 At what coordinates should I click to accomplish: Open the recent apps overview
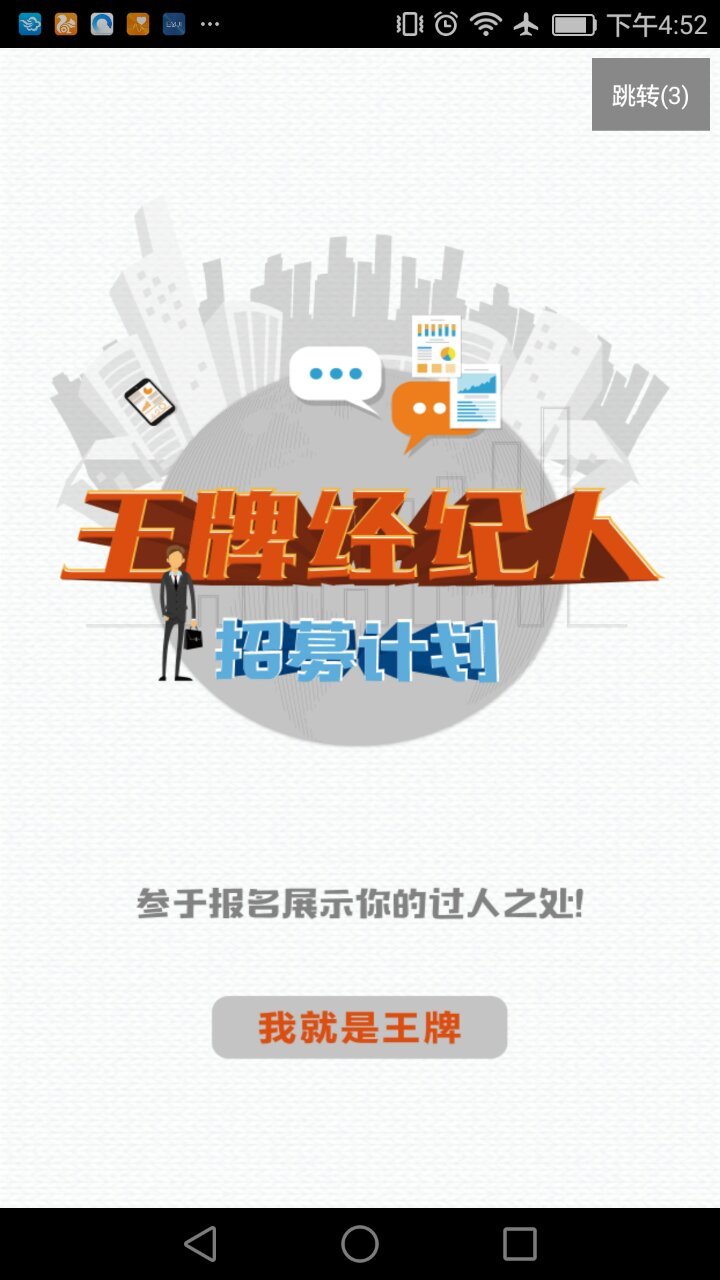(520, 1244)
